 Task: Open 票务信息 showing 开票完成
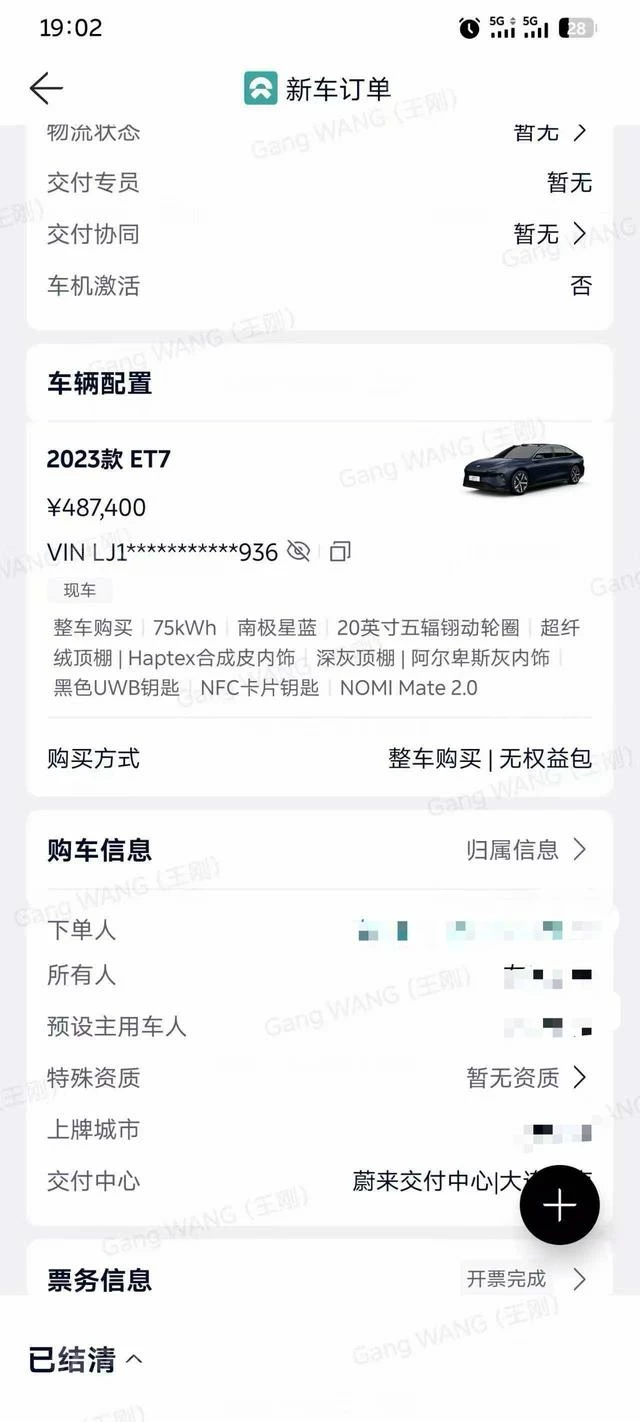525,1279
